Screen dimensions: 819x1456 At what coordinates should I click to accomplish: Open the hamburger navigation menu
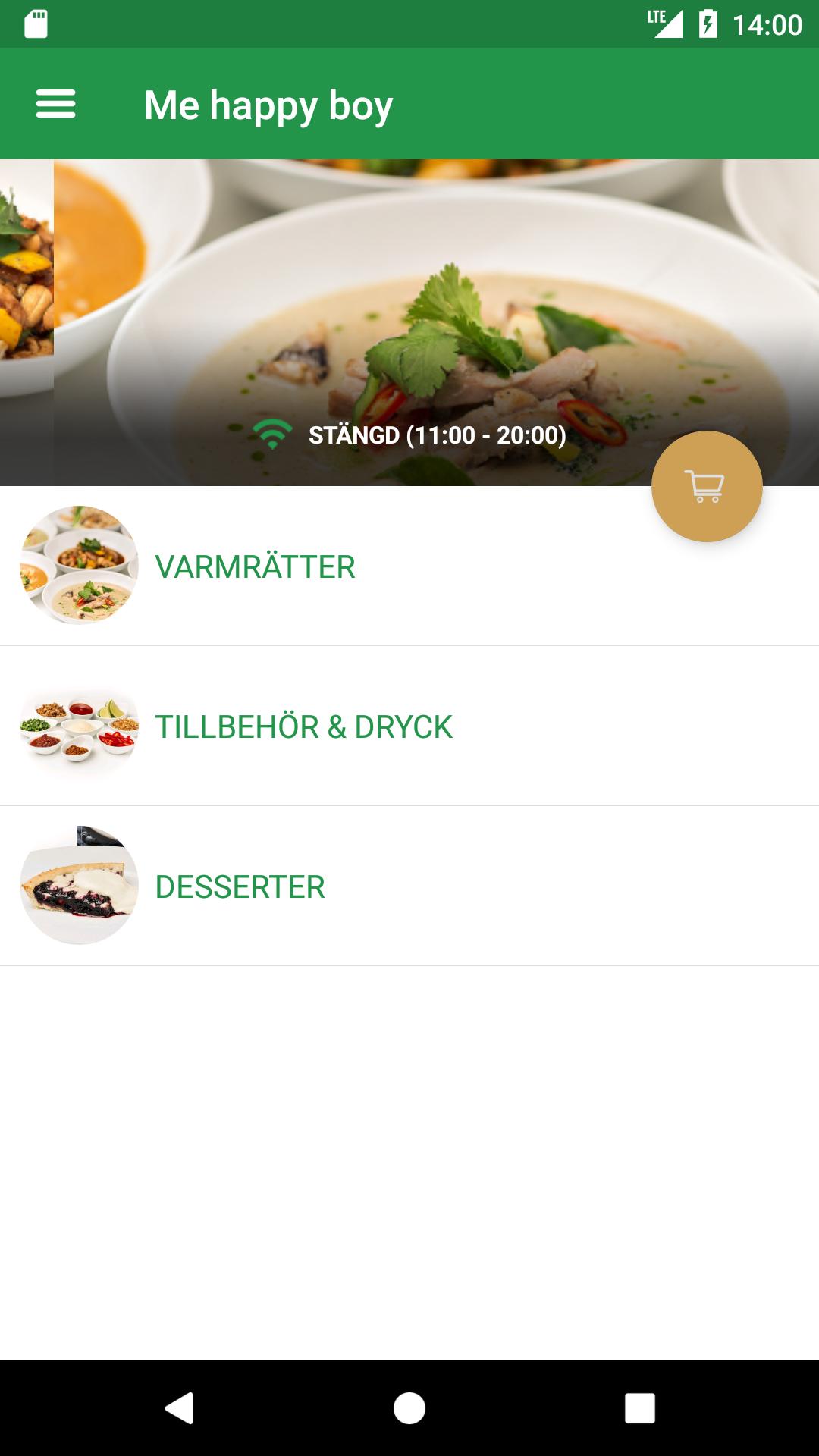(55, 104)
